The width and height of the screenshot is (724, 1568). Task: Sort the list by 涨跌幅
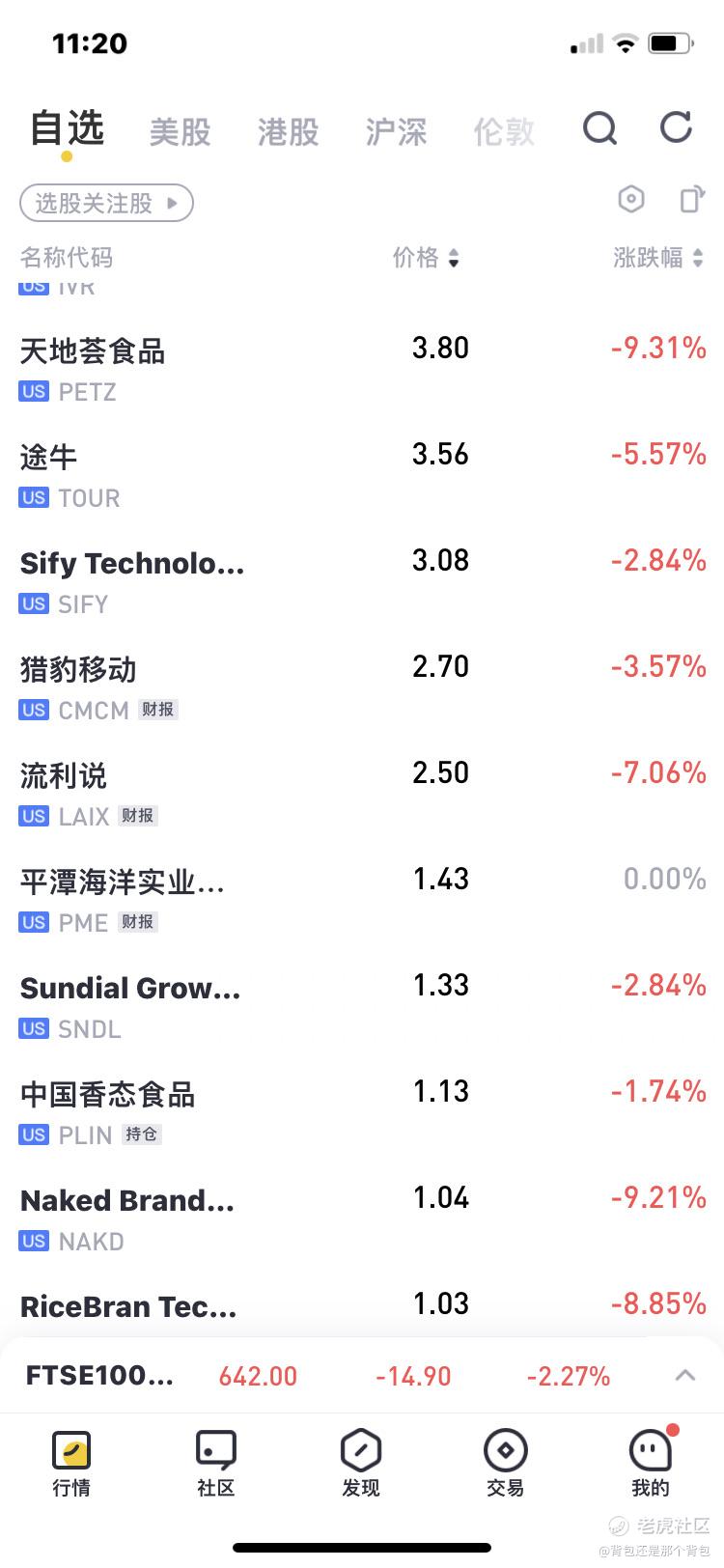click(x=658, y=258)
